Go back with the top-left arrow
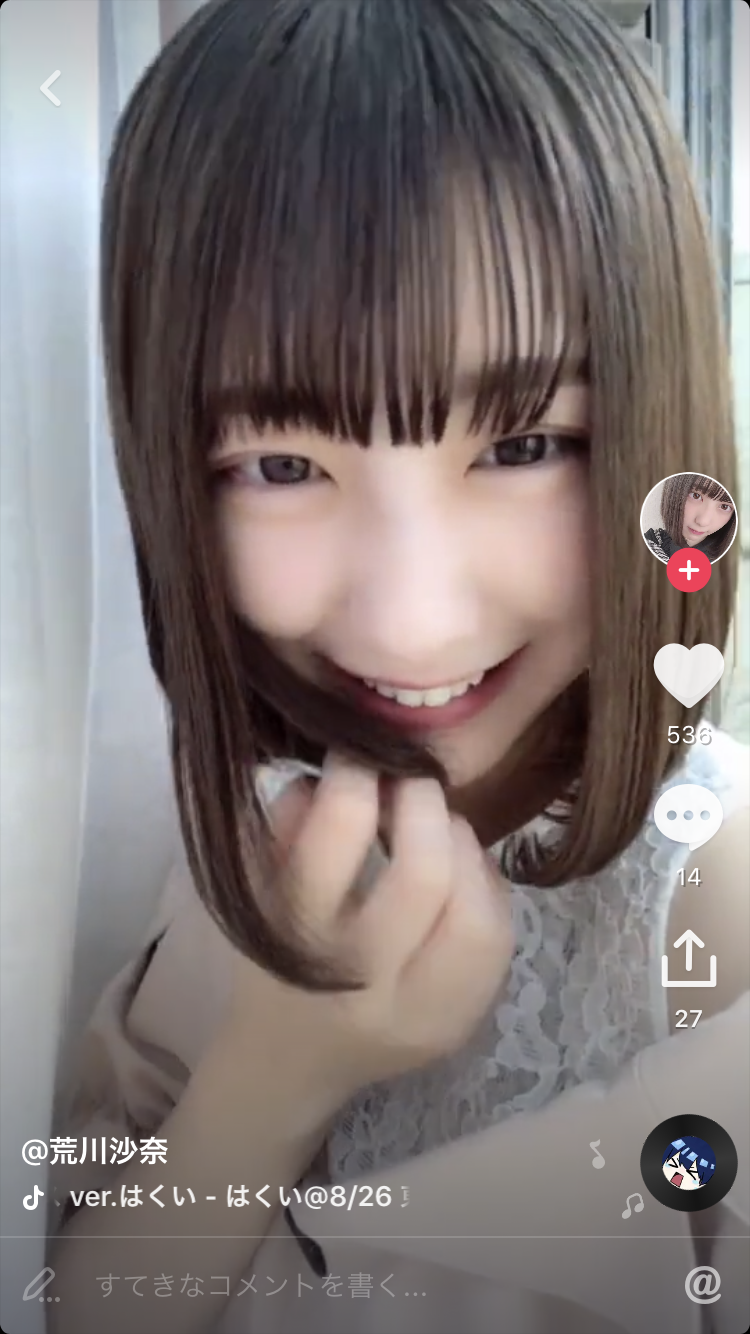Viewport: 750px width, 1334px height. (x=50, y=88)
